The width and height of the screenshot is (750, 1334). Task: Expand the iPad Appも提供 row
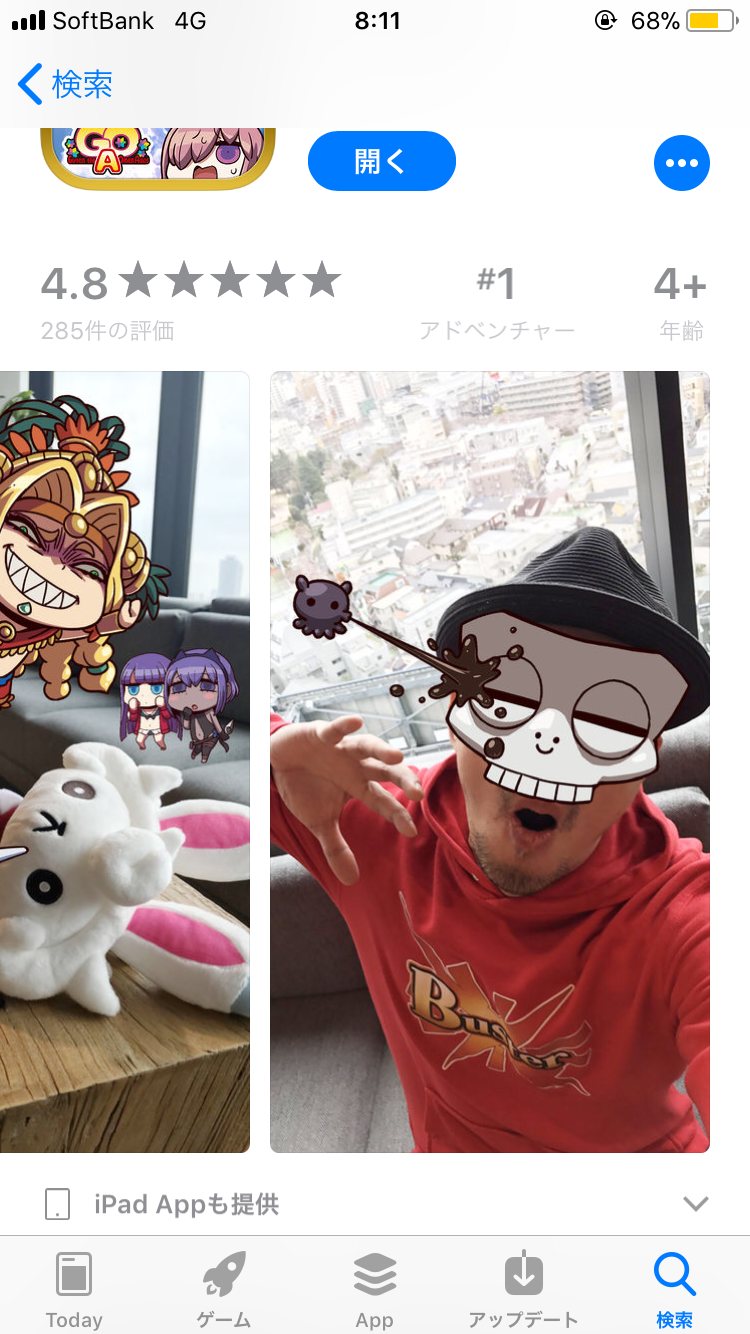375,1204
